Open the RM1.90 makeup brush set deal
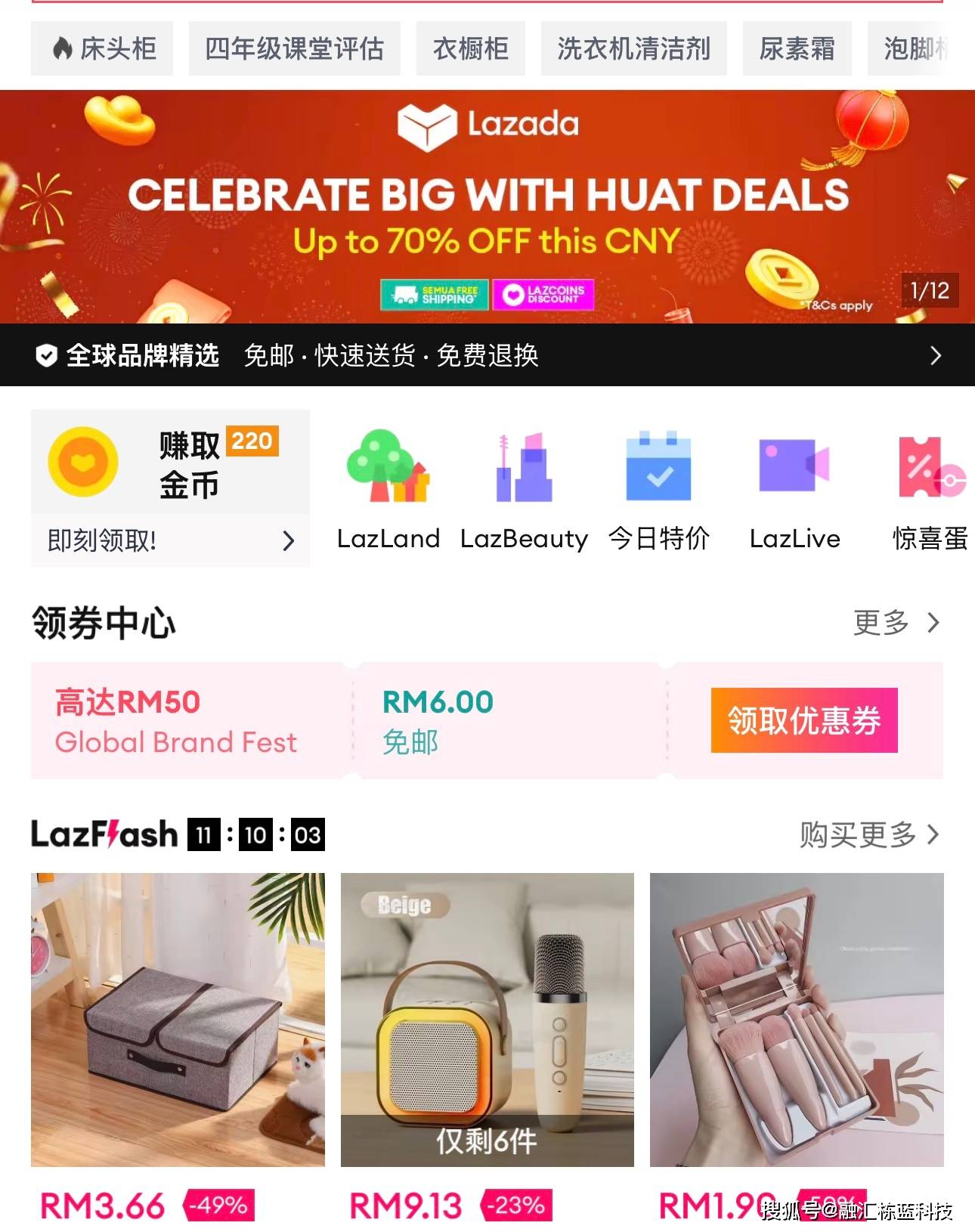Screen dimensions: 975x1232 [797, 1020]
